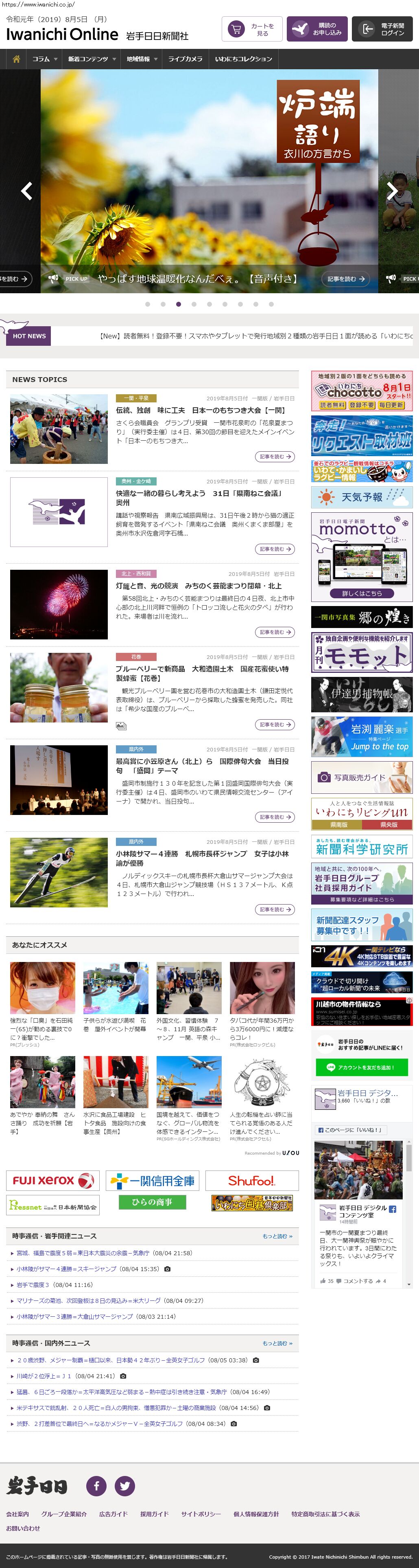Open the cart view button

click(x=252, y=29)
